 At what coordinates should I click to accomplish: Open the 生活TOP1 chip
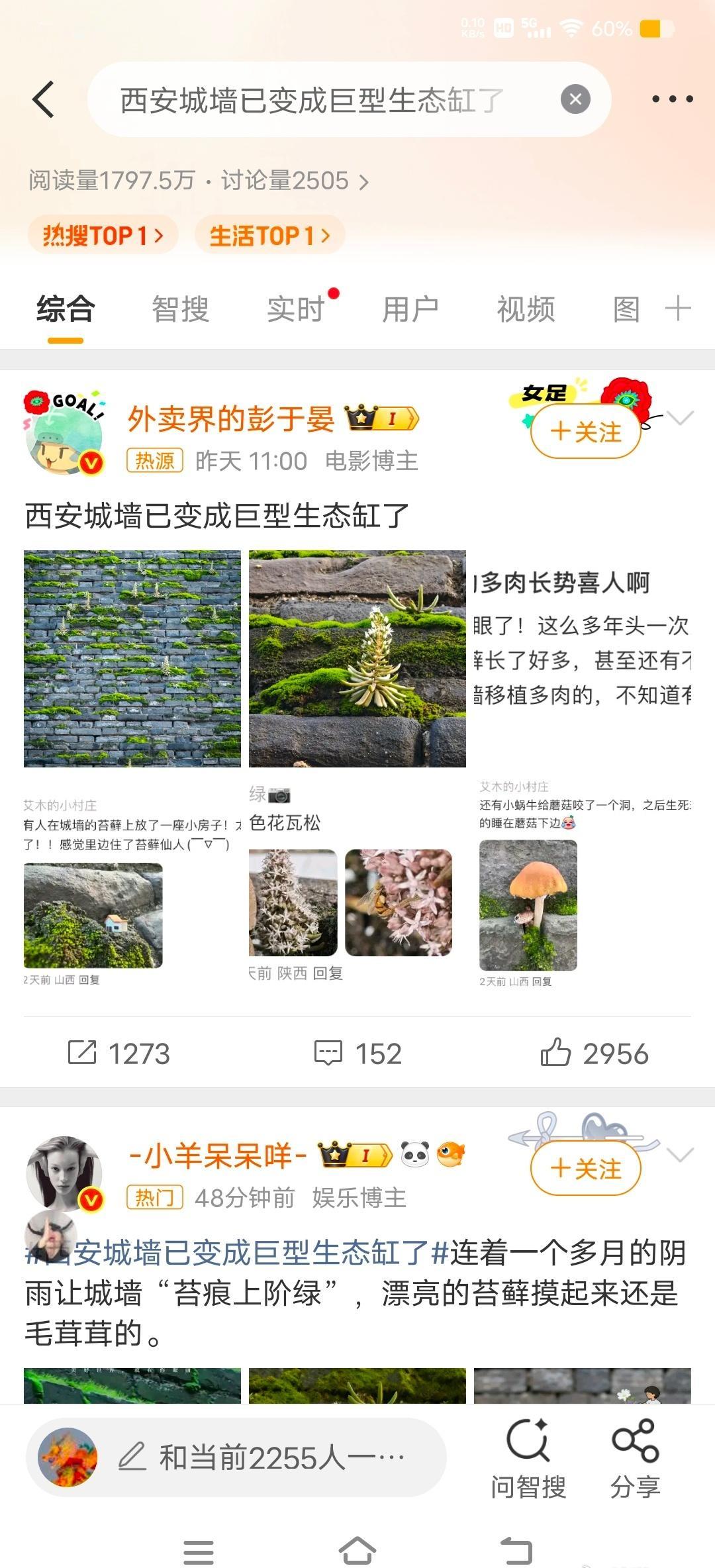[269, 235]
